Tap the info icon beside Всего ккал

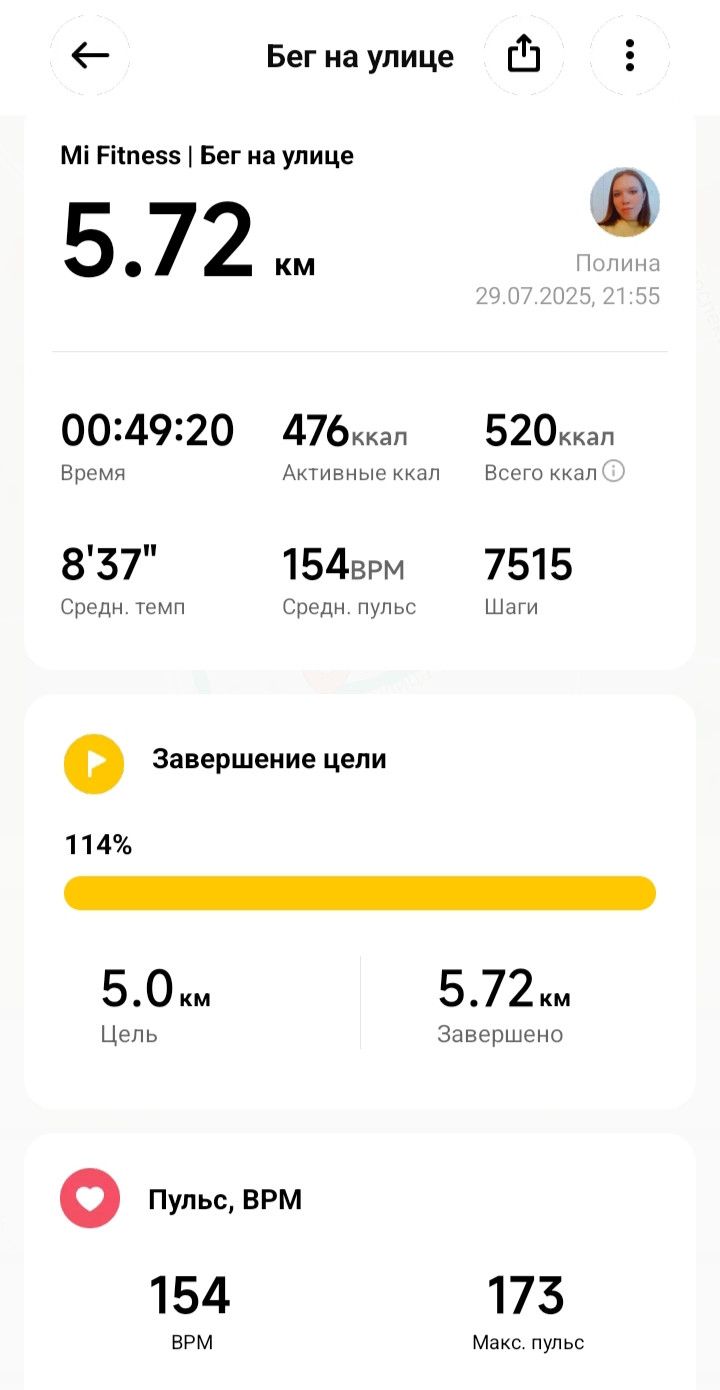click(613, 471)
